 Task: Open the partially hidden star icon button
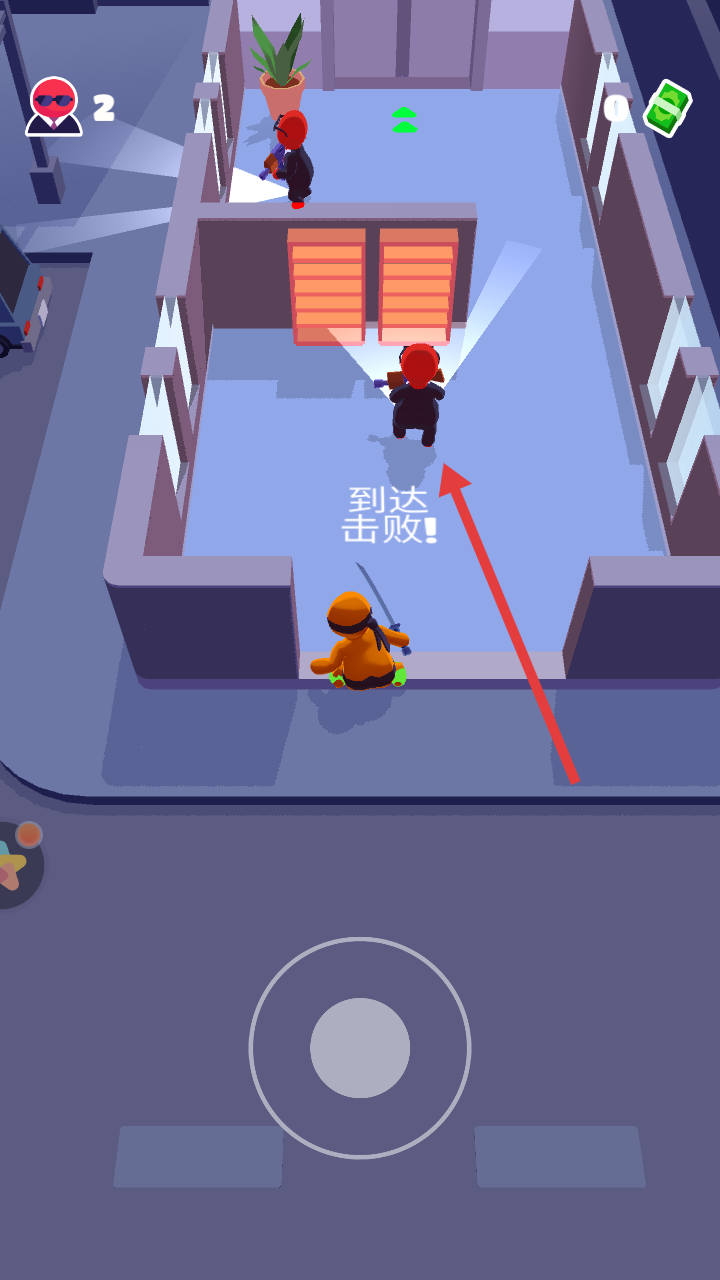14,866
